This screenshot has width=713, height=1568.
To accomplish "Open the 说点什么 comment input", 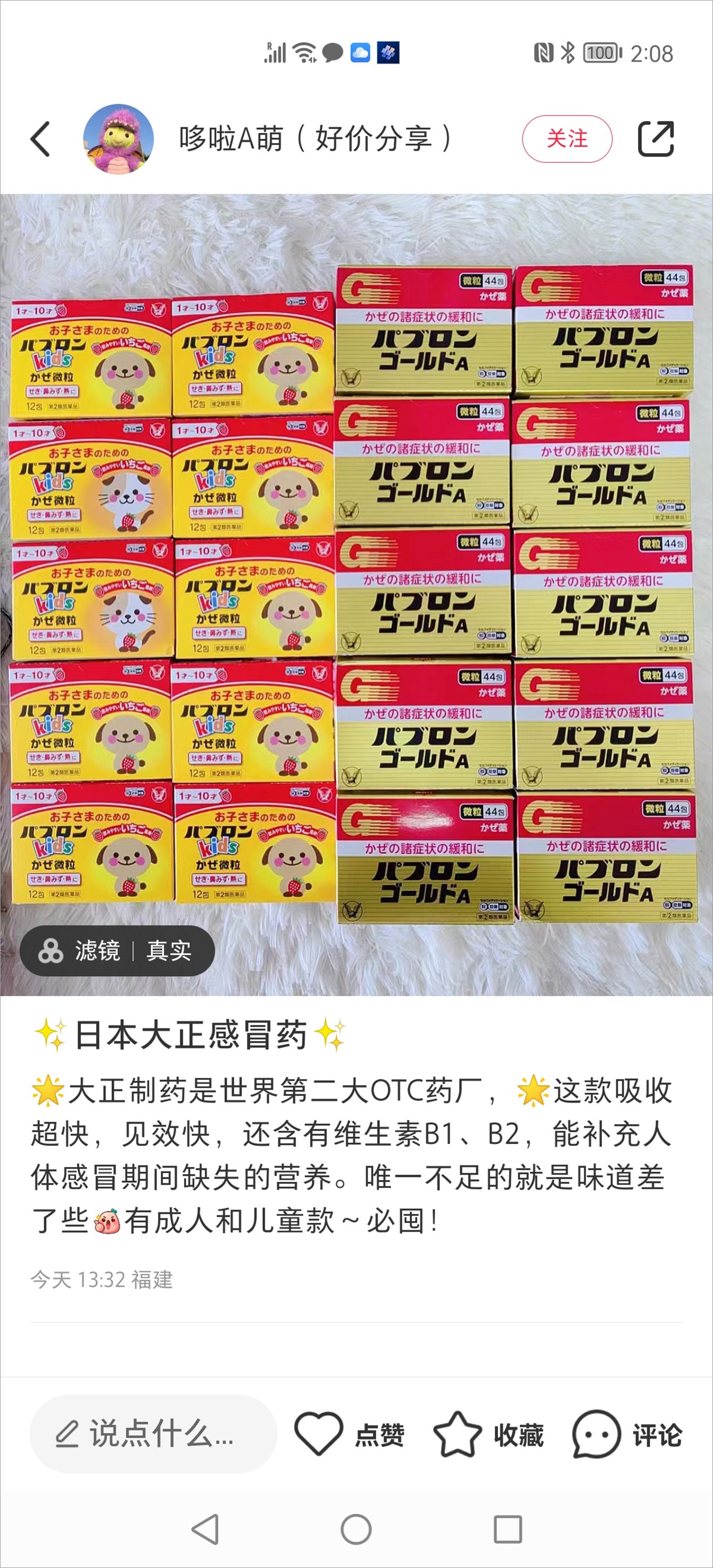I will coord(153,1433).
